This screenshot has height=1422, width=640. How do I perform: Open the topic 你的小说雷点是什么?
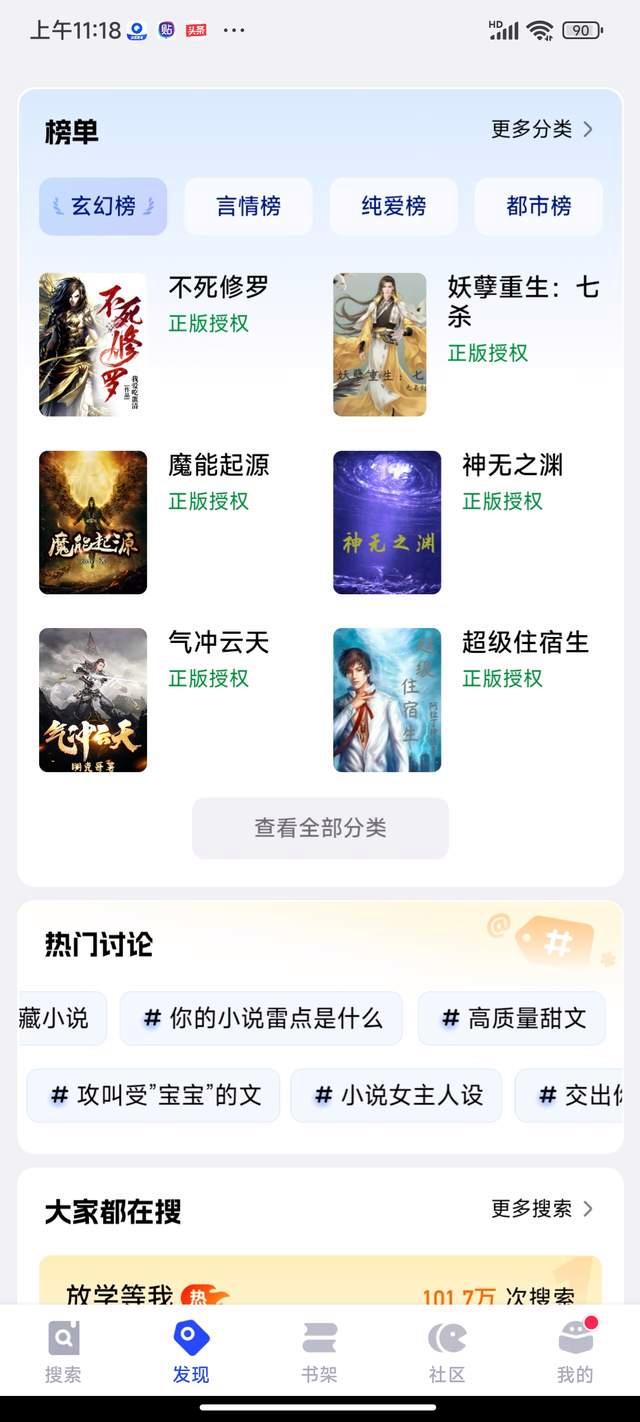[x=261, y=1018]
